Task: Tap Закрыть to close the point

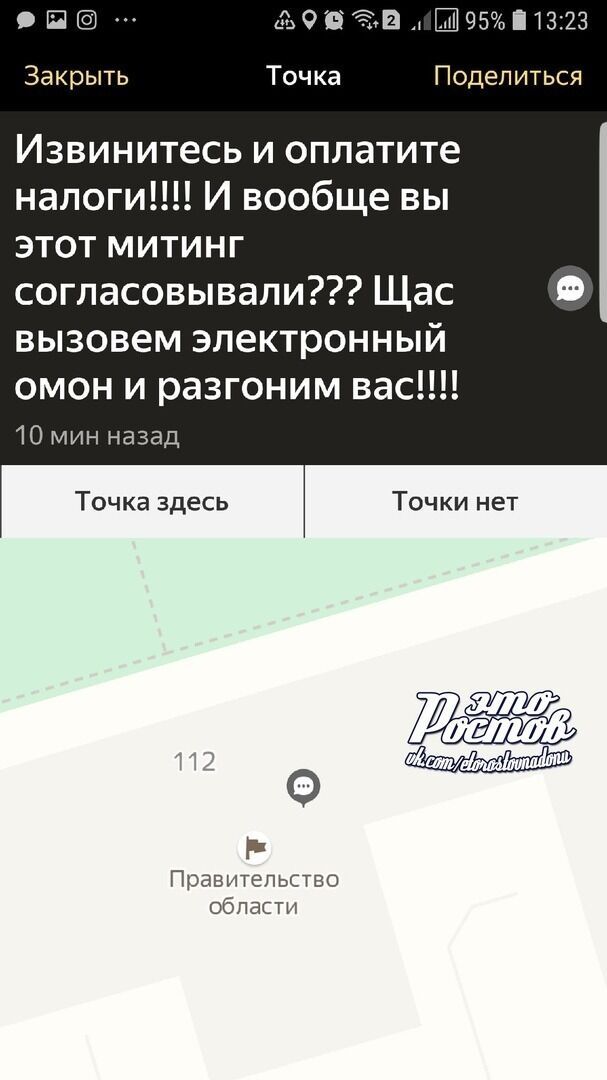Action: coord(76,76)
